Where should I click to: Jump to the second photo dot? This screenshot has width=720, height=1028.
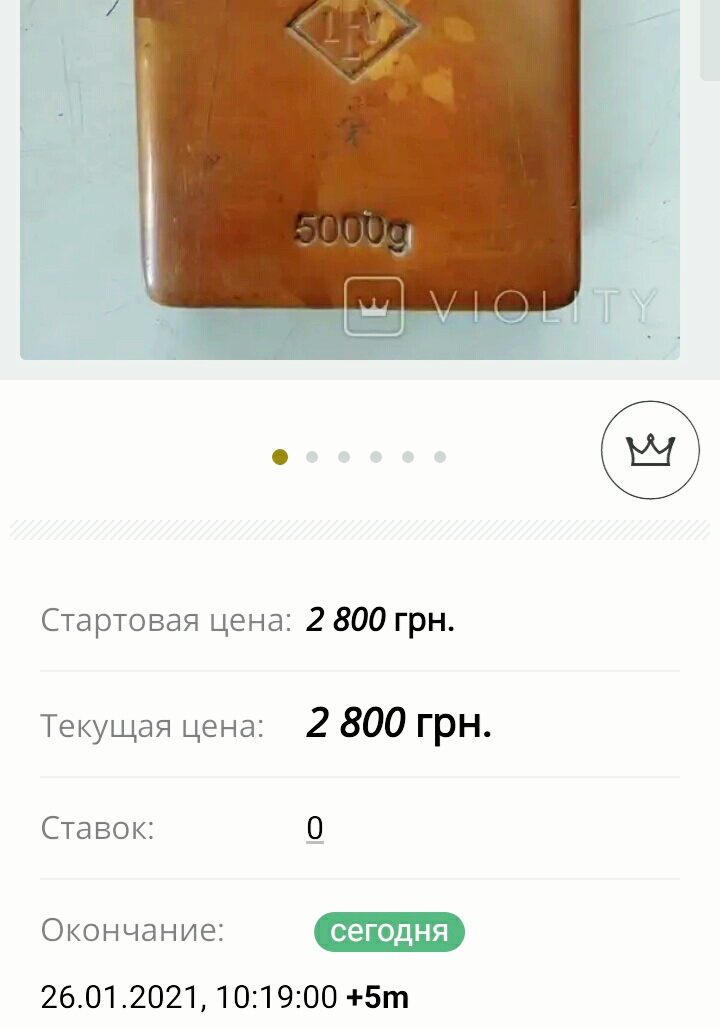click(x=312, y=457)
